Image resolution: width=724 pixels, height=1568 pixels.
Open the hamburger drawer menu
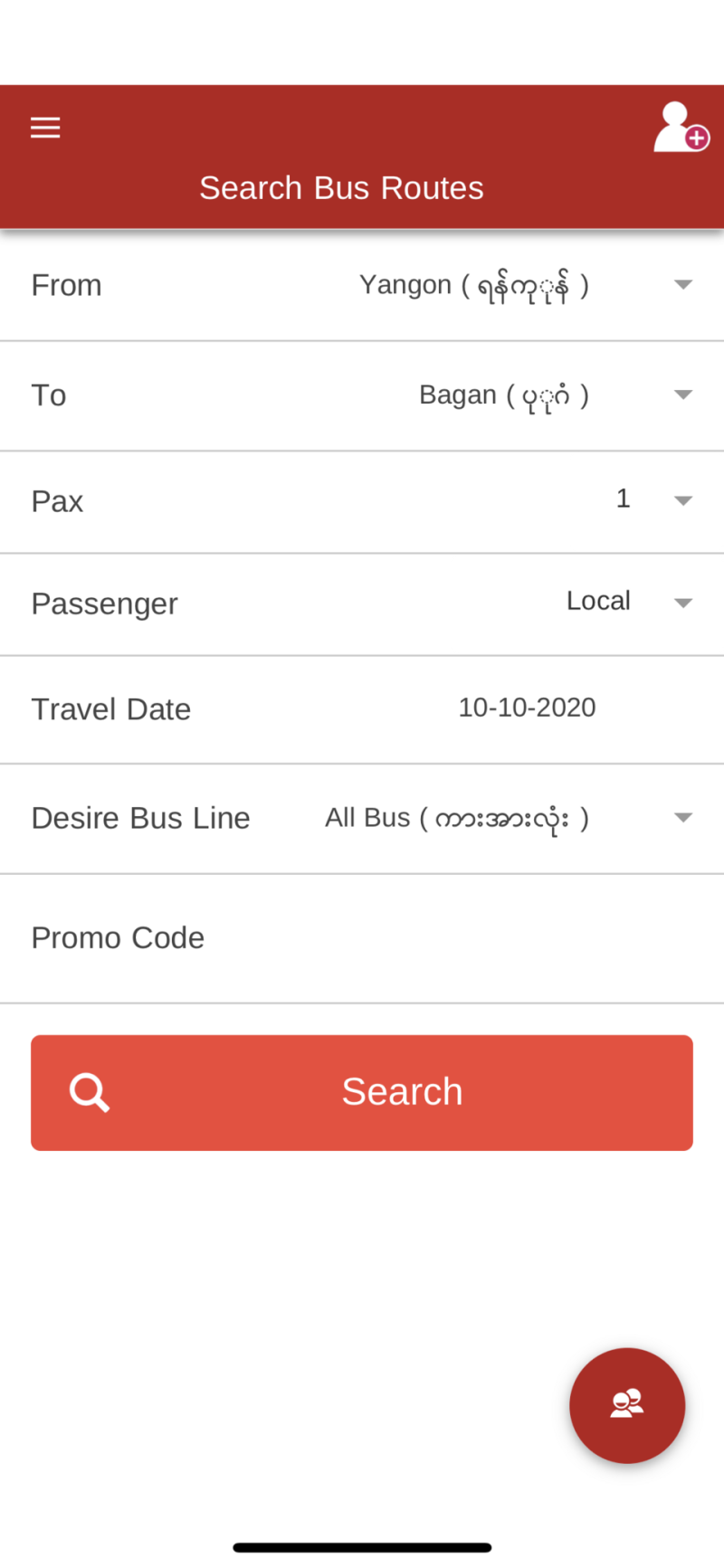[45, 128]
